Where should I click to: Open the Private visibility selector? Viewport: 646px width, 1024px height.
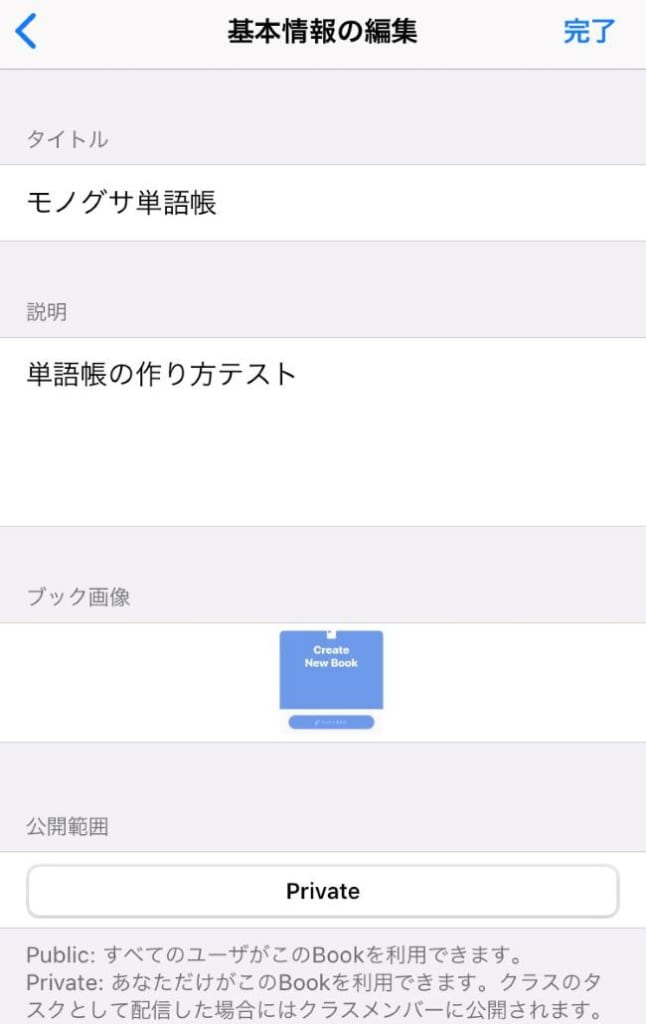click(x=322, y=891)
